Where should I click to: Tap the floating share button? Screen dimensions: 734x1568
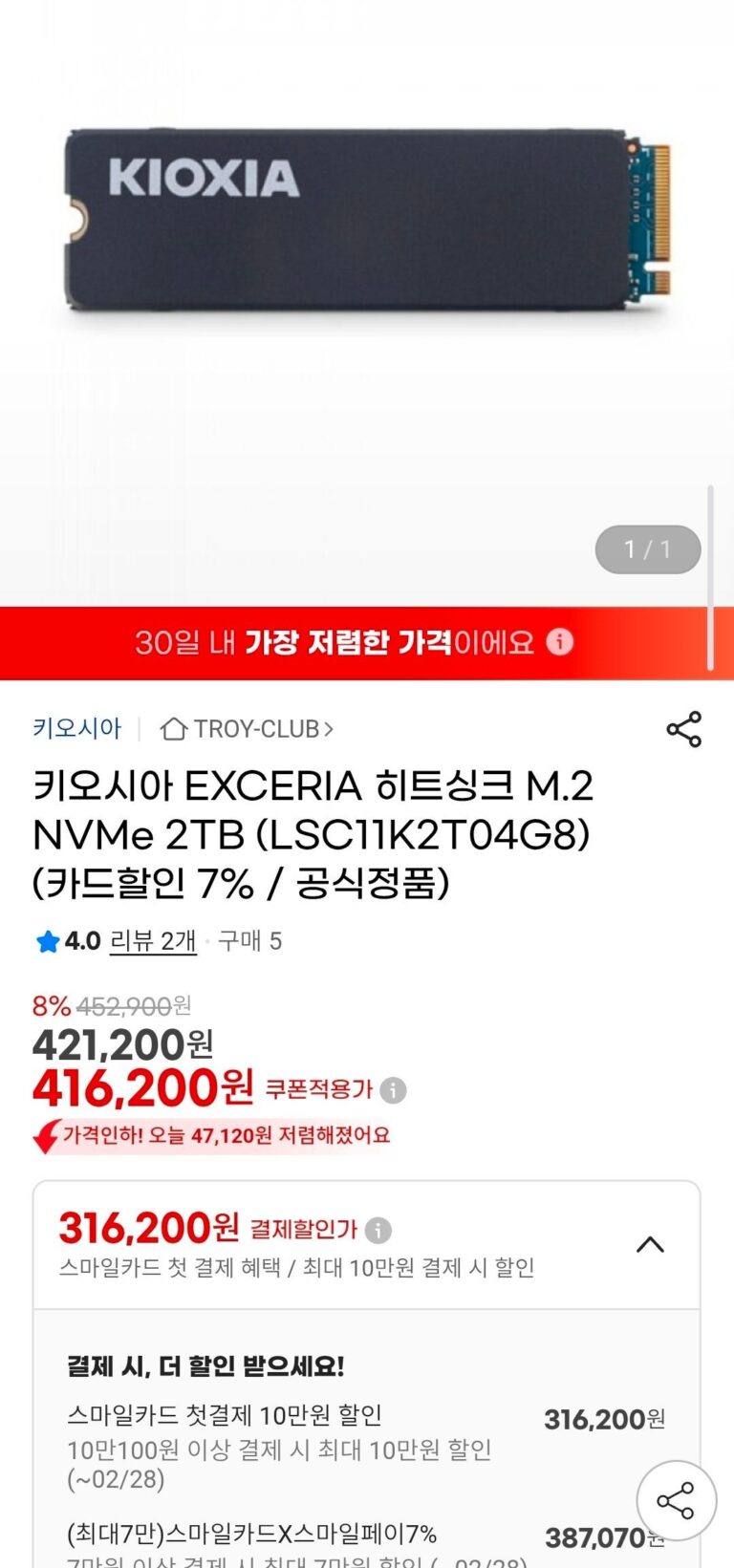(x=676, y=1500)
